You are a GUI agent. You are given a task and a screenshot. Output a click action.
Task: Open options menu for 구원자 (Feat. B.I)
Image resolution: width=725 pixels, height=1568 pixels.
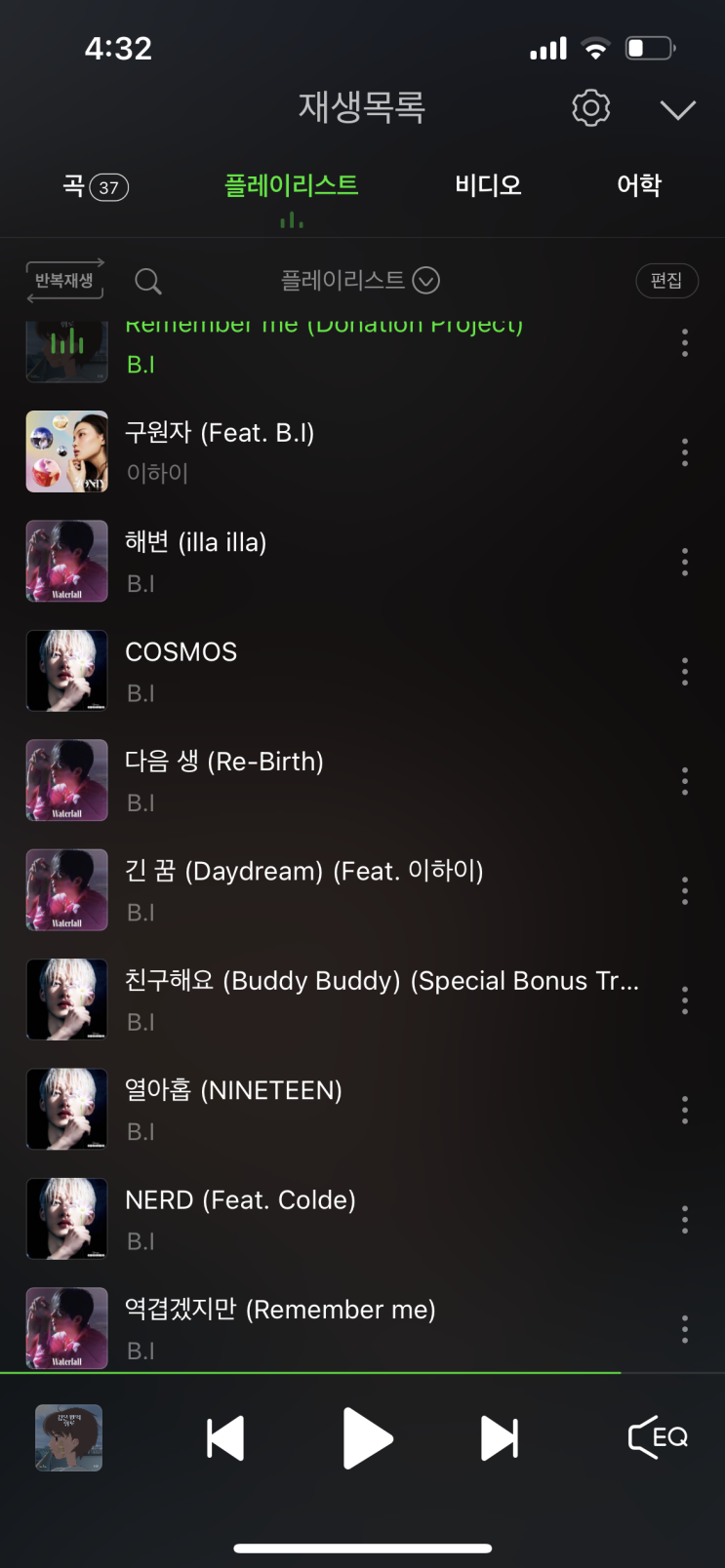tap(684, 451)
